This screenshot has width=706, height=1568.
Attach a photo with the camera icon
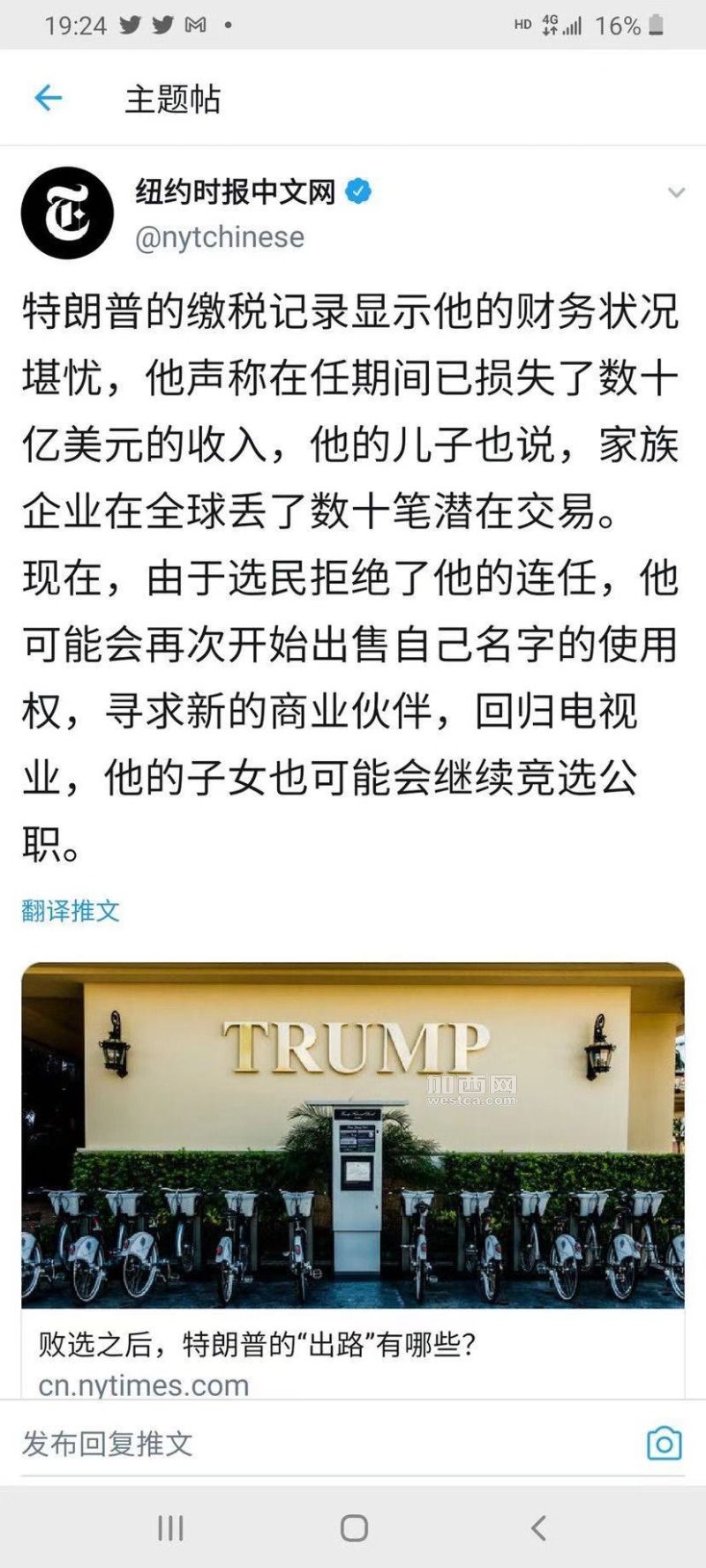tap(664, 1444)
